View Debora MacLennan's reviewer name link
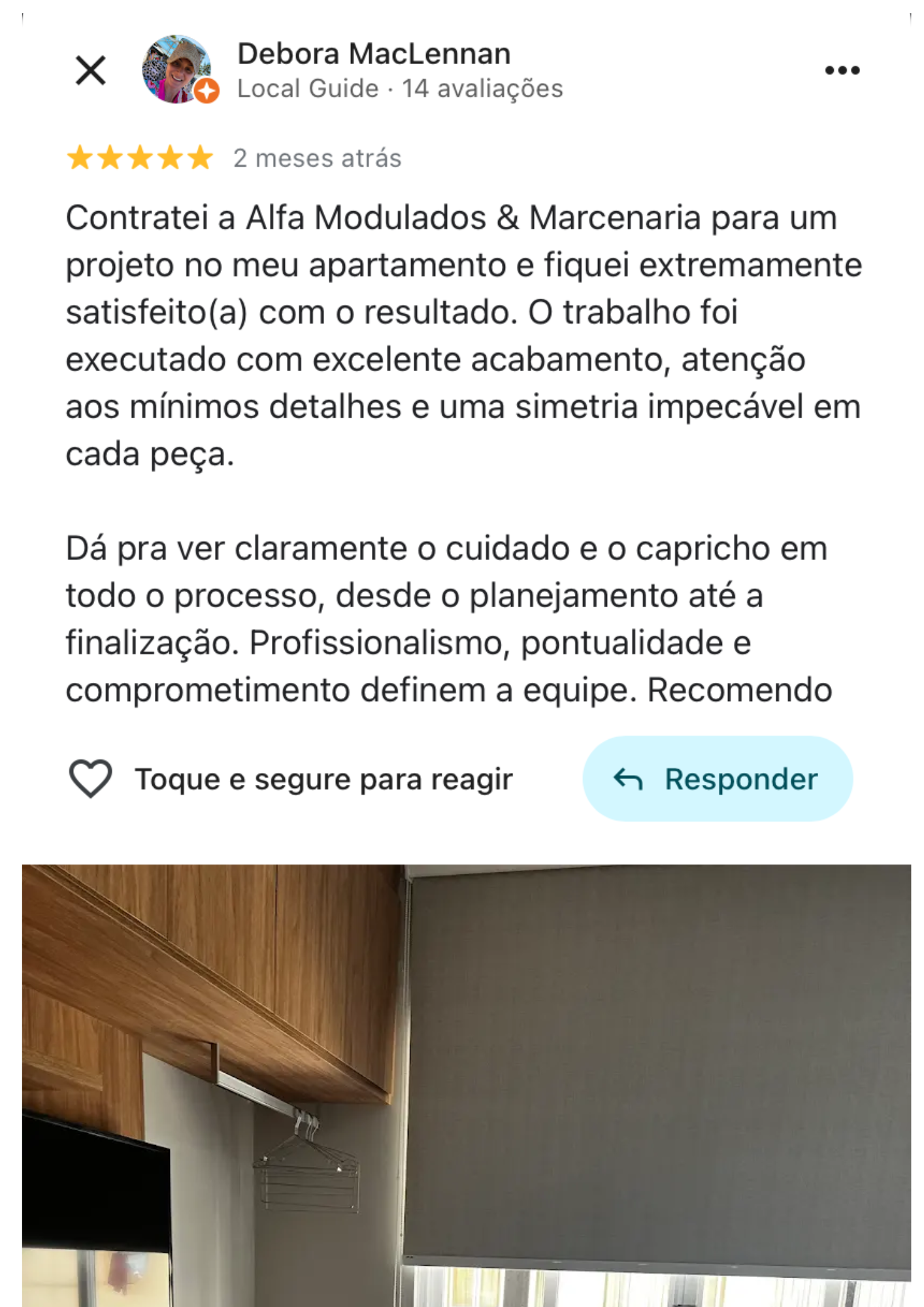This screenshot has width=924, height=1307. (x=374, y=54)
